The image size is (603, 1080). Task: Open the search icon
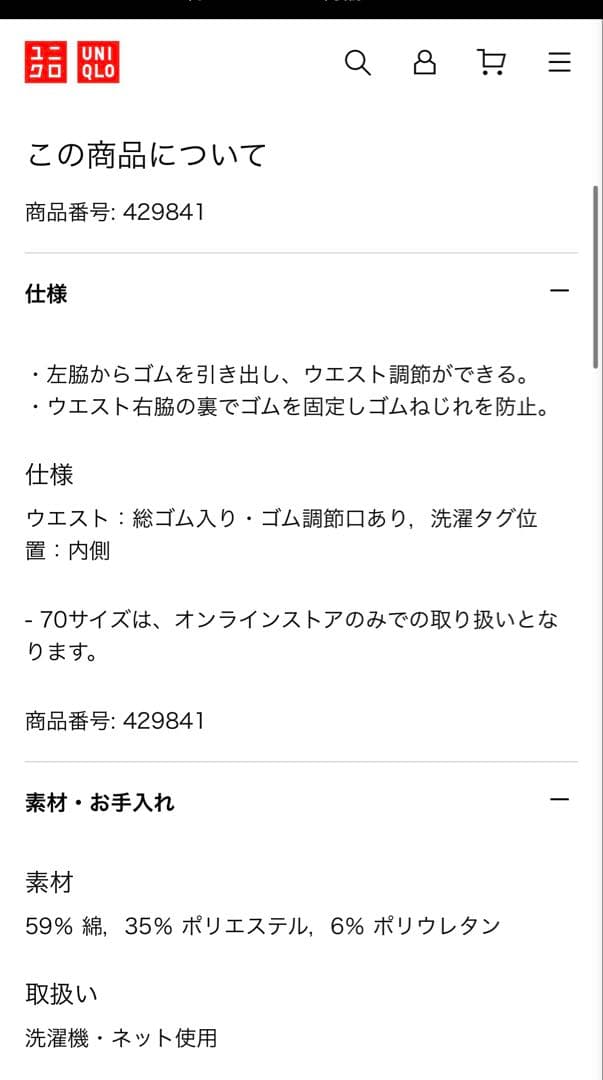[357, 62]
